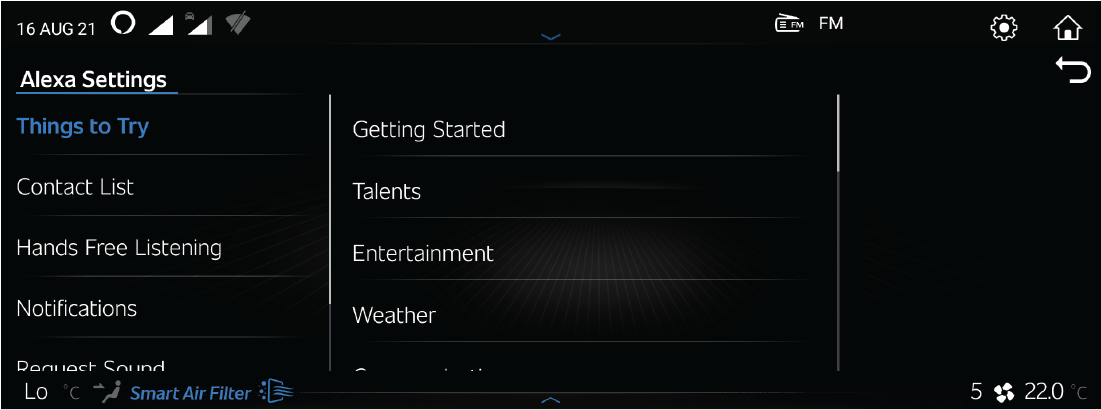Open Weather suggestions
This screenshot has height=410, width=1101.
pyautogui.click(x=394, y=316)
